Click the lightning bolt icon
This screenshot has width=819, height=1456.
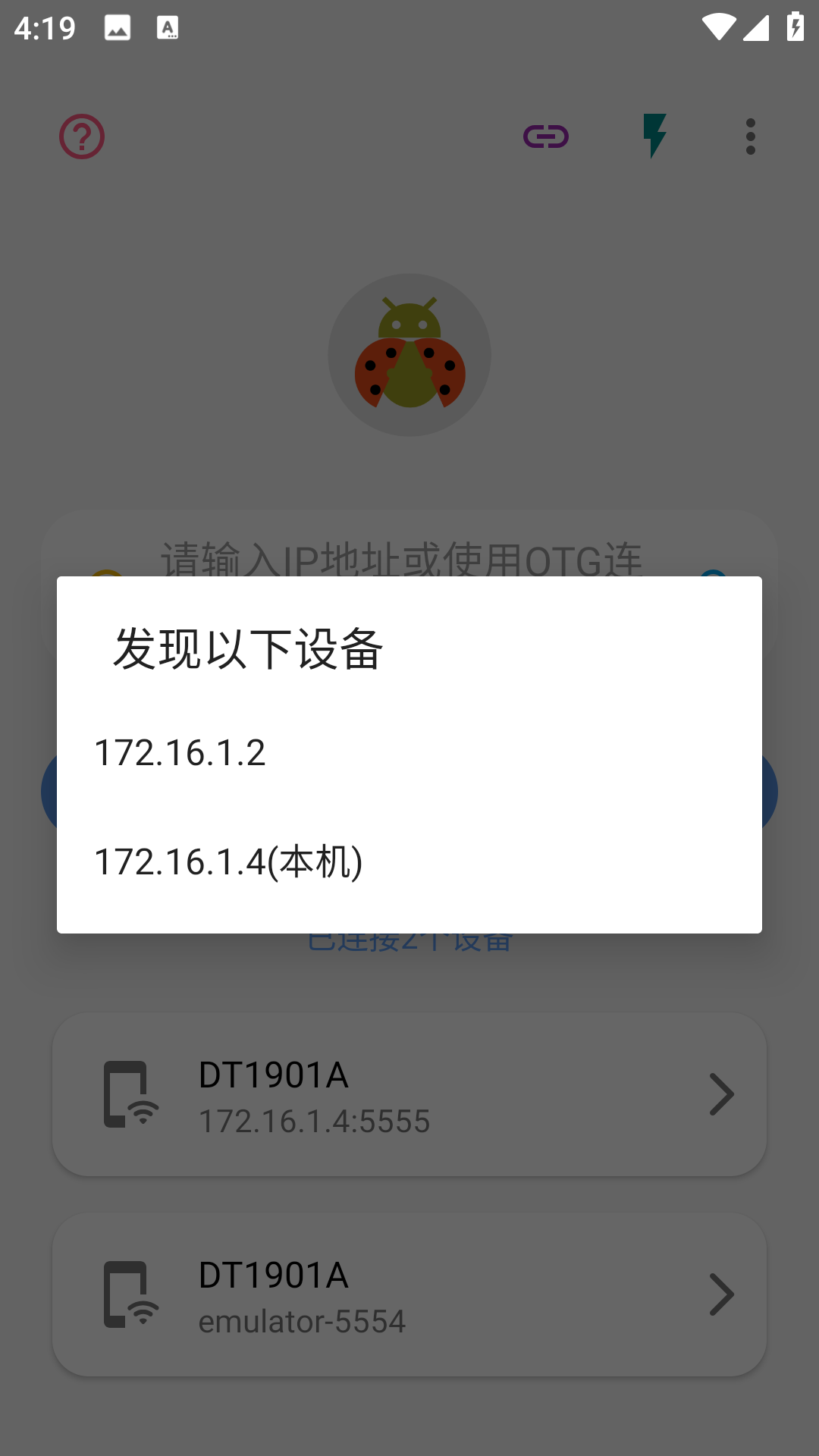[x=654, y=136]
